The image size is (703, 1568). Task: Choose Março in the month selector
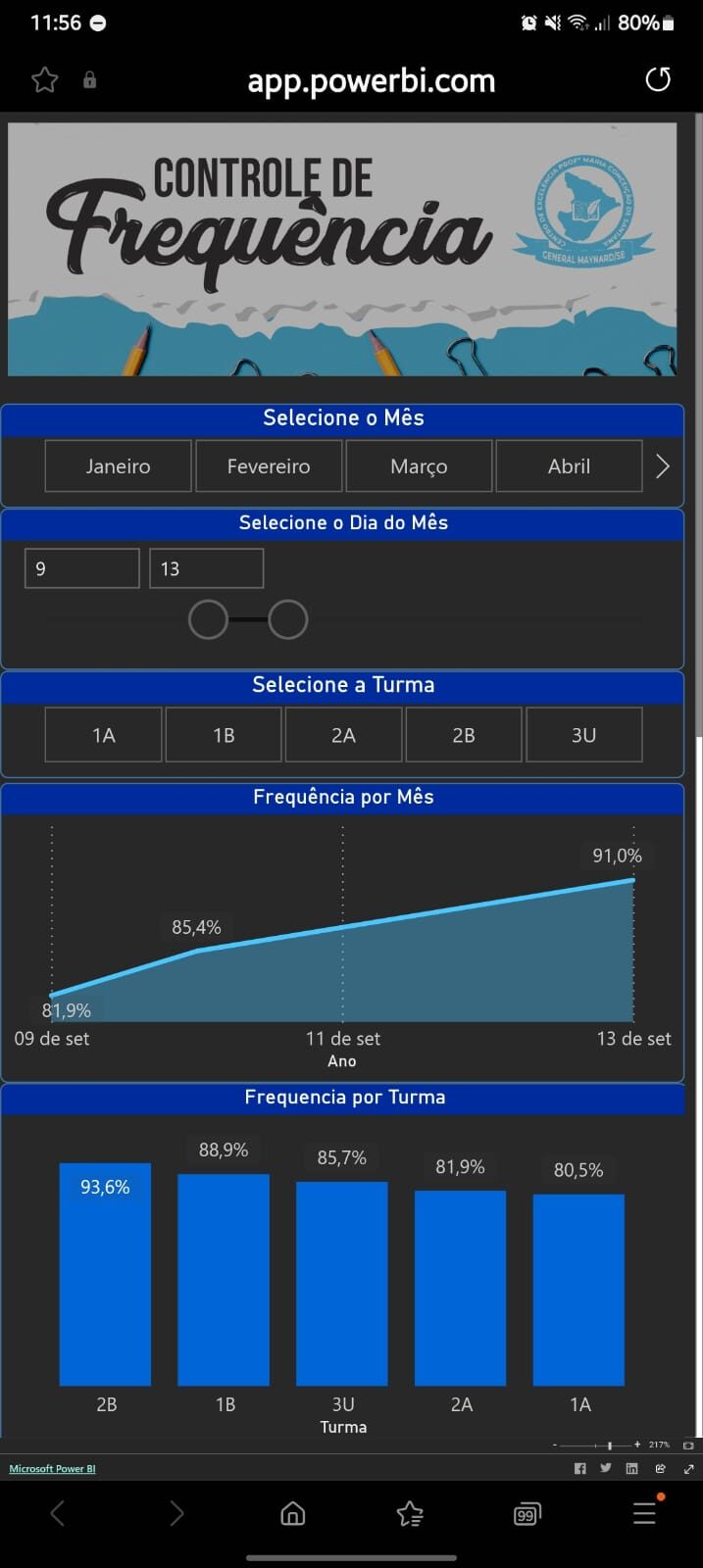[419, 466]
